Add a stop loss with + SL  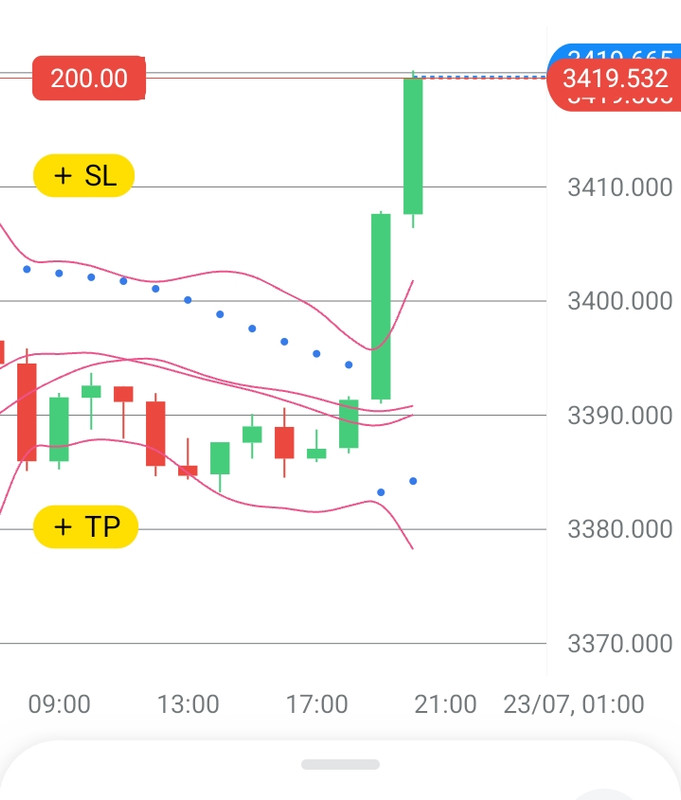point(84,176)
